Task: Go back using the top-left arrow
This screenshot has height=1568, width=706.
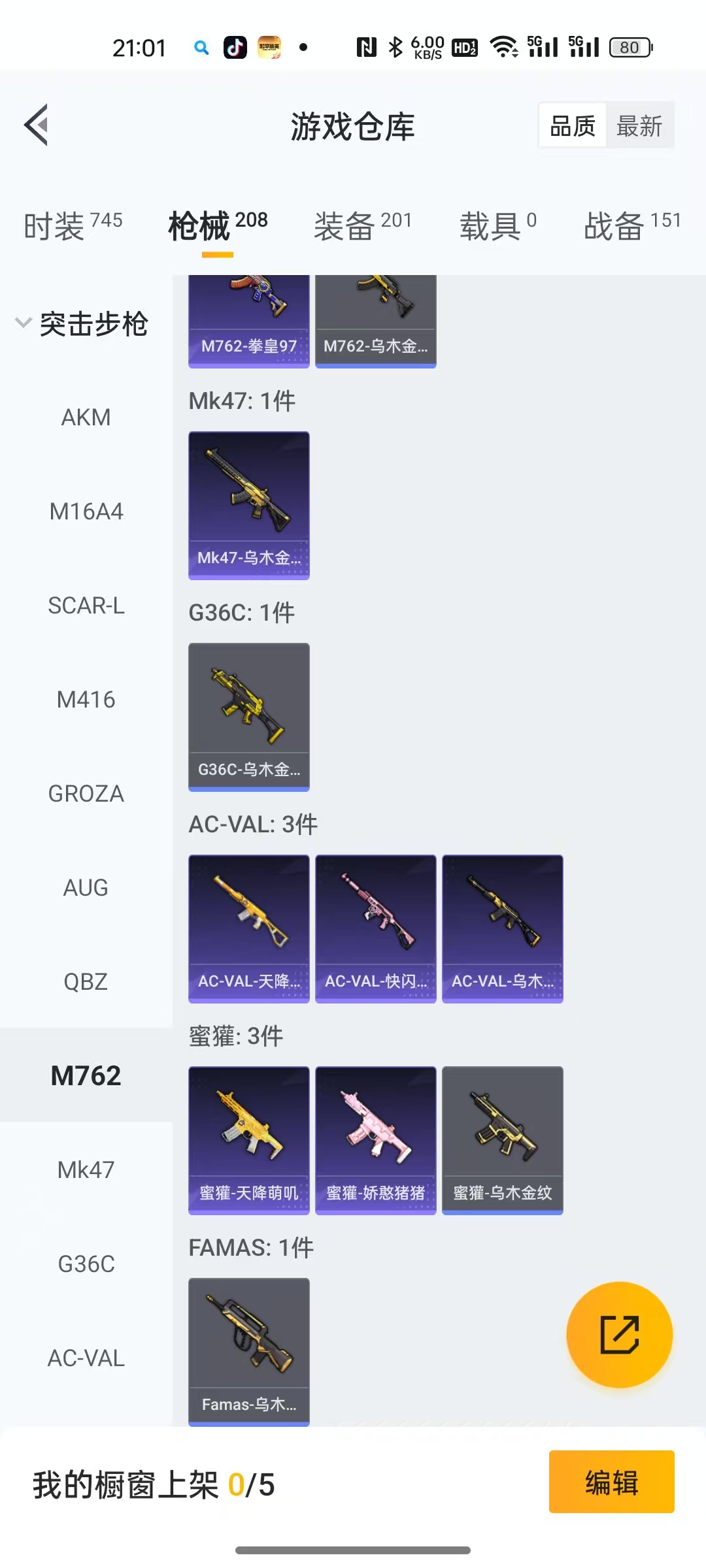Action: click(37, 125)
